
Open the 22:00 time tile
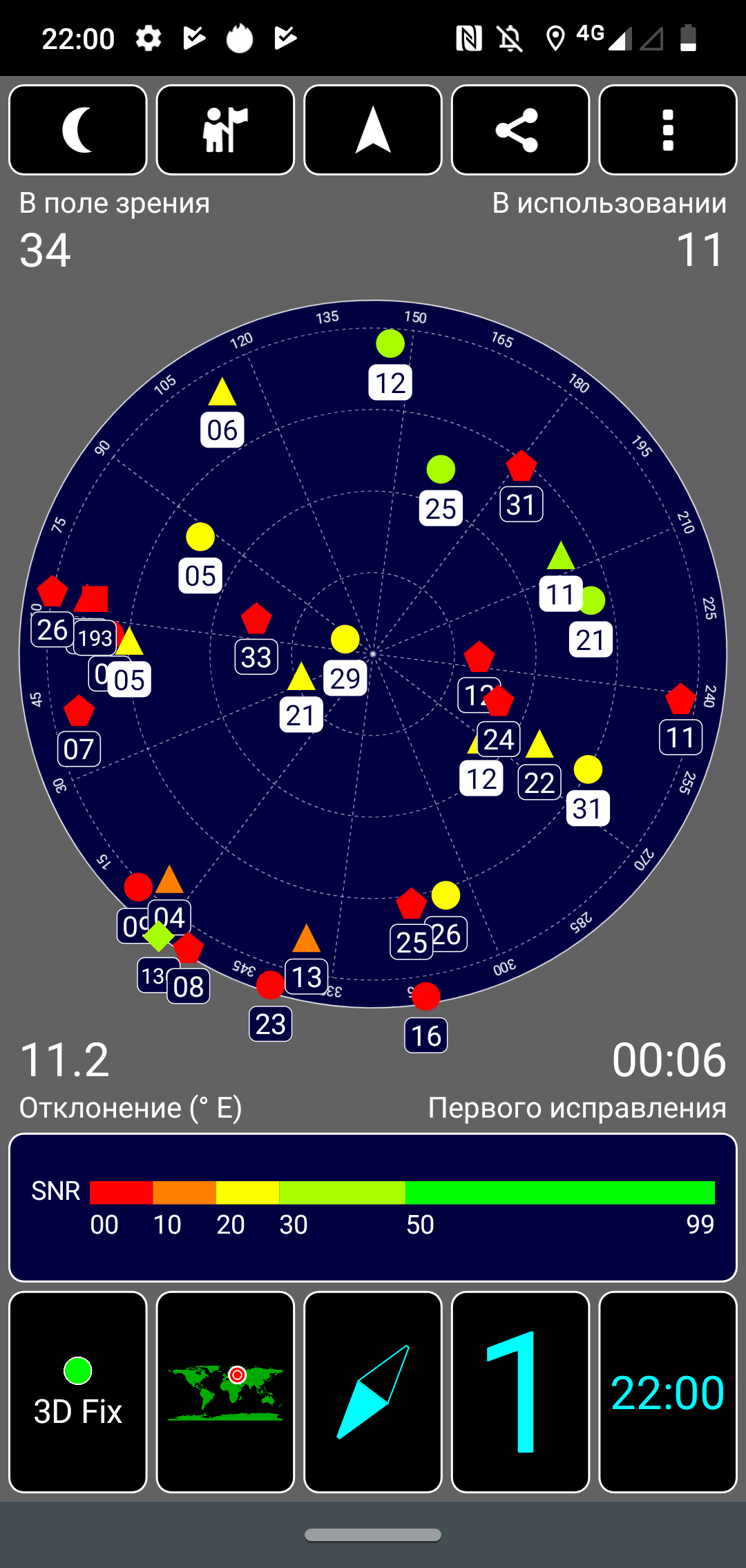pos(667,1391)
